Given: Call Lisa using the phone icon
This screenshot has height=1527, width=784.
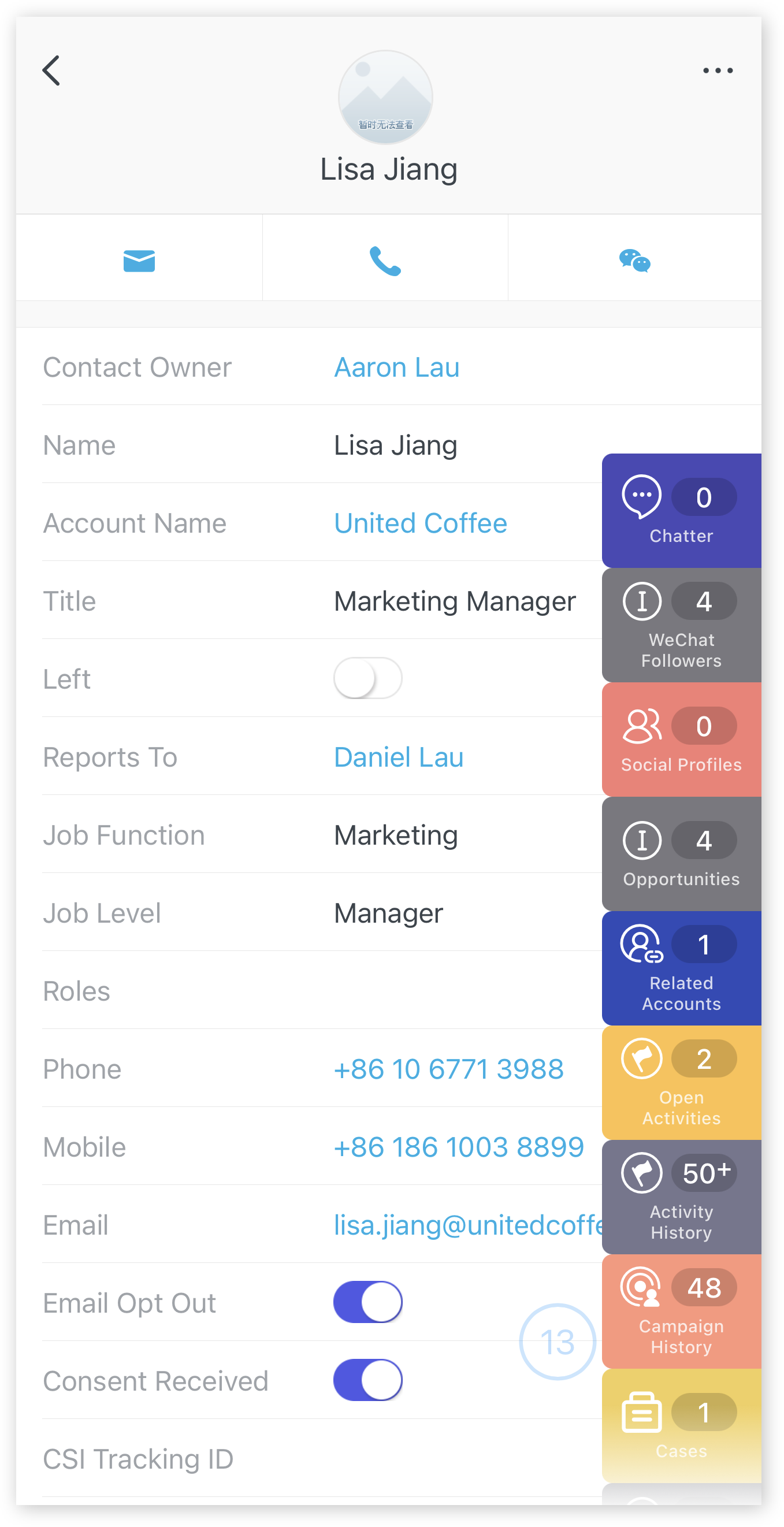Looking at the screenshot, I should [x=385, y=261].
